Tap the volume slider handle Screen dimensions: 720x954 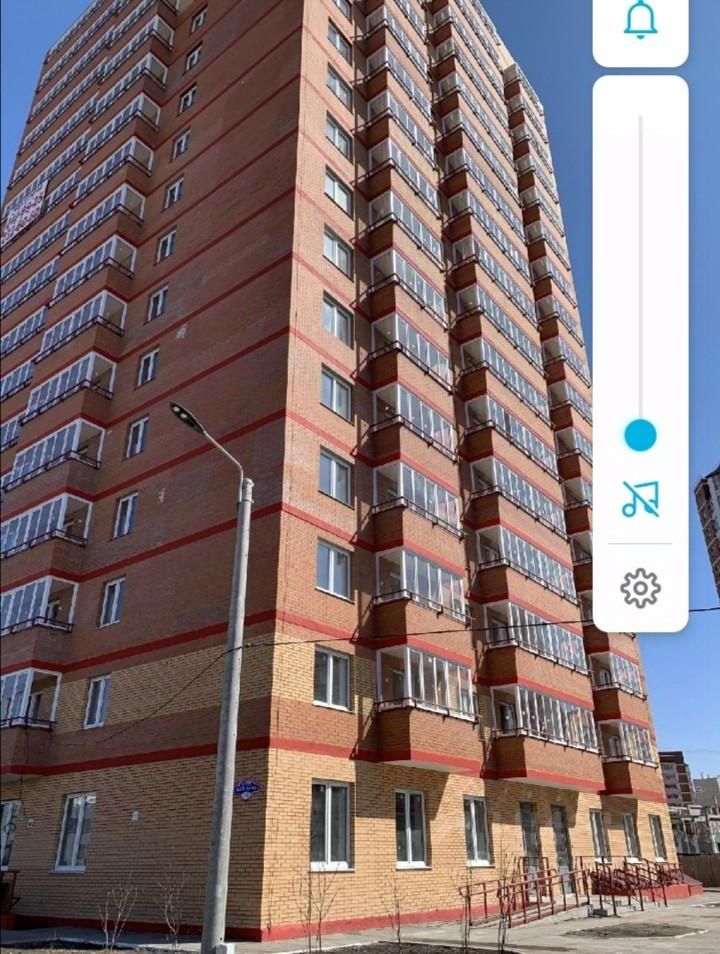point(640,435)
